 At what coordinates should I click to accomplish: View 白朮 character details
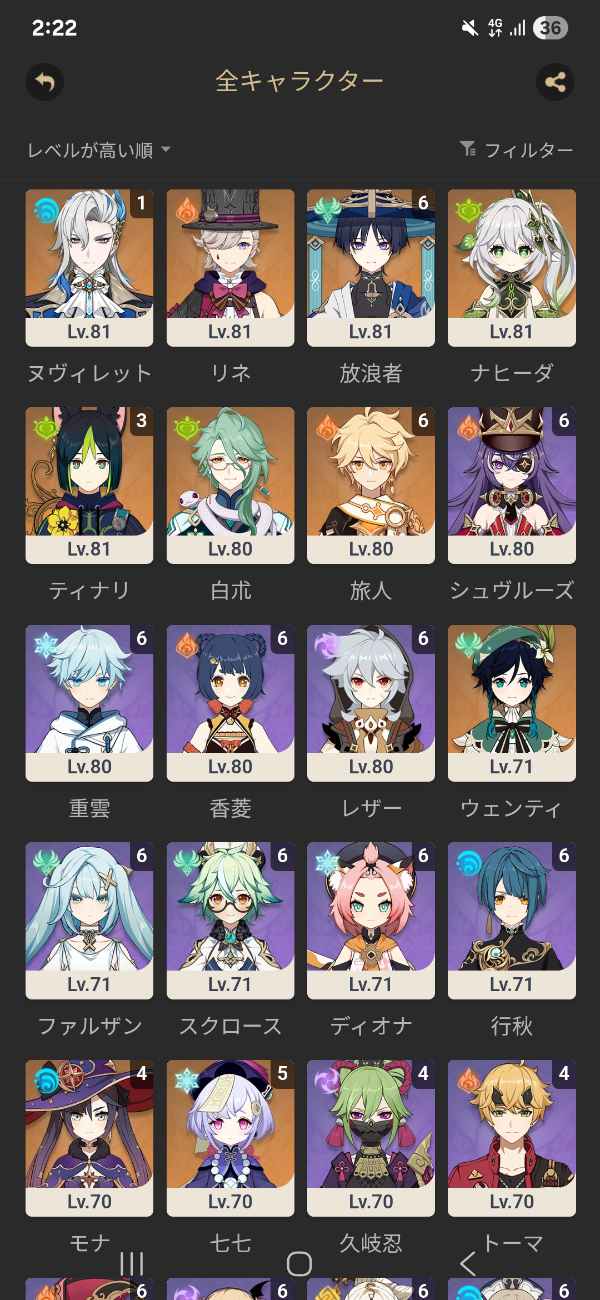[x=230, y=485]
